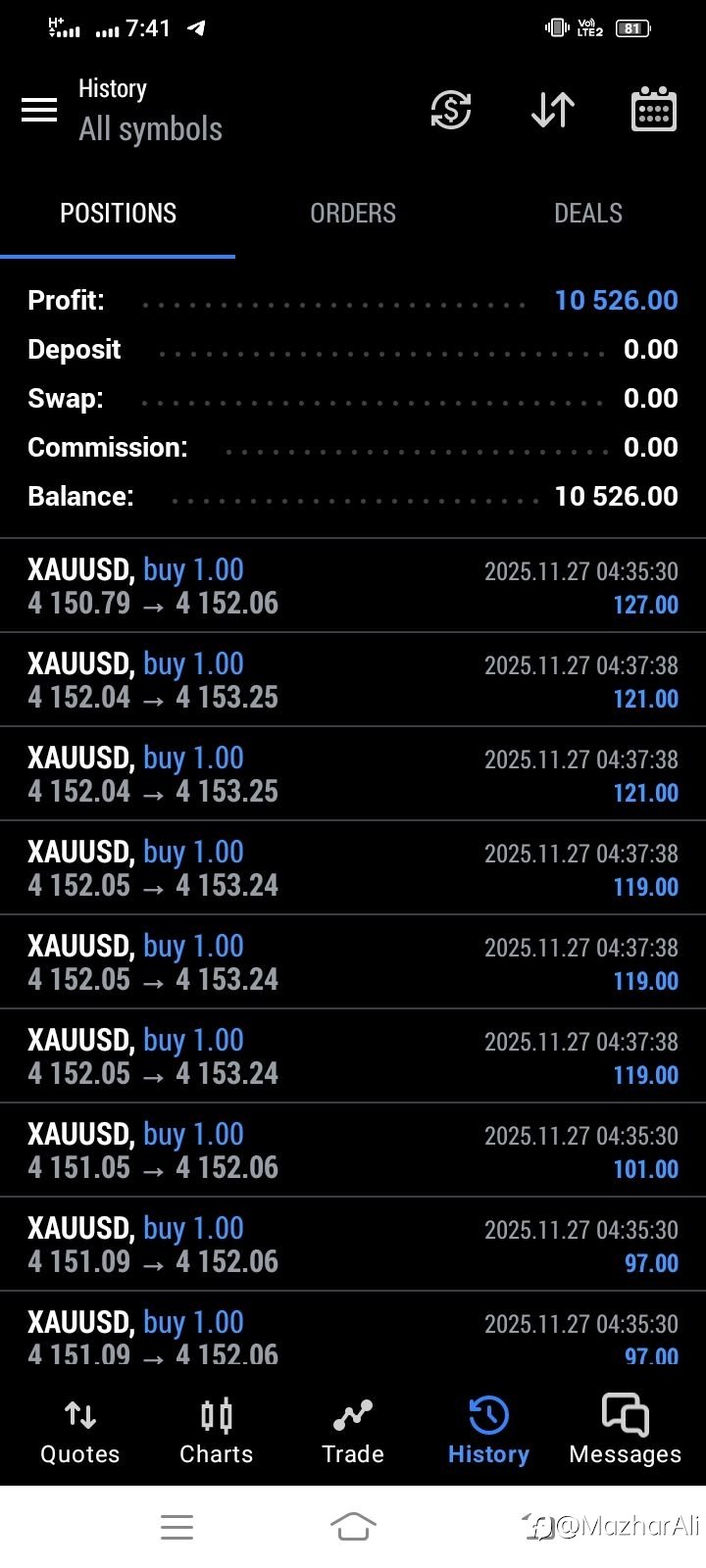This screenshot has height=1568, width=706.
Task: Switch to the Deals tab
Action: [588, 214]
